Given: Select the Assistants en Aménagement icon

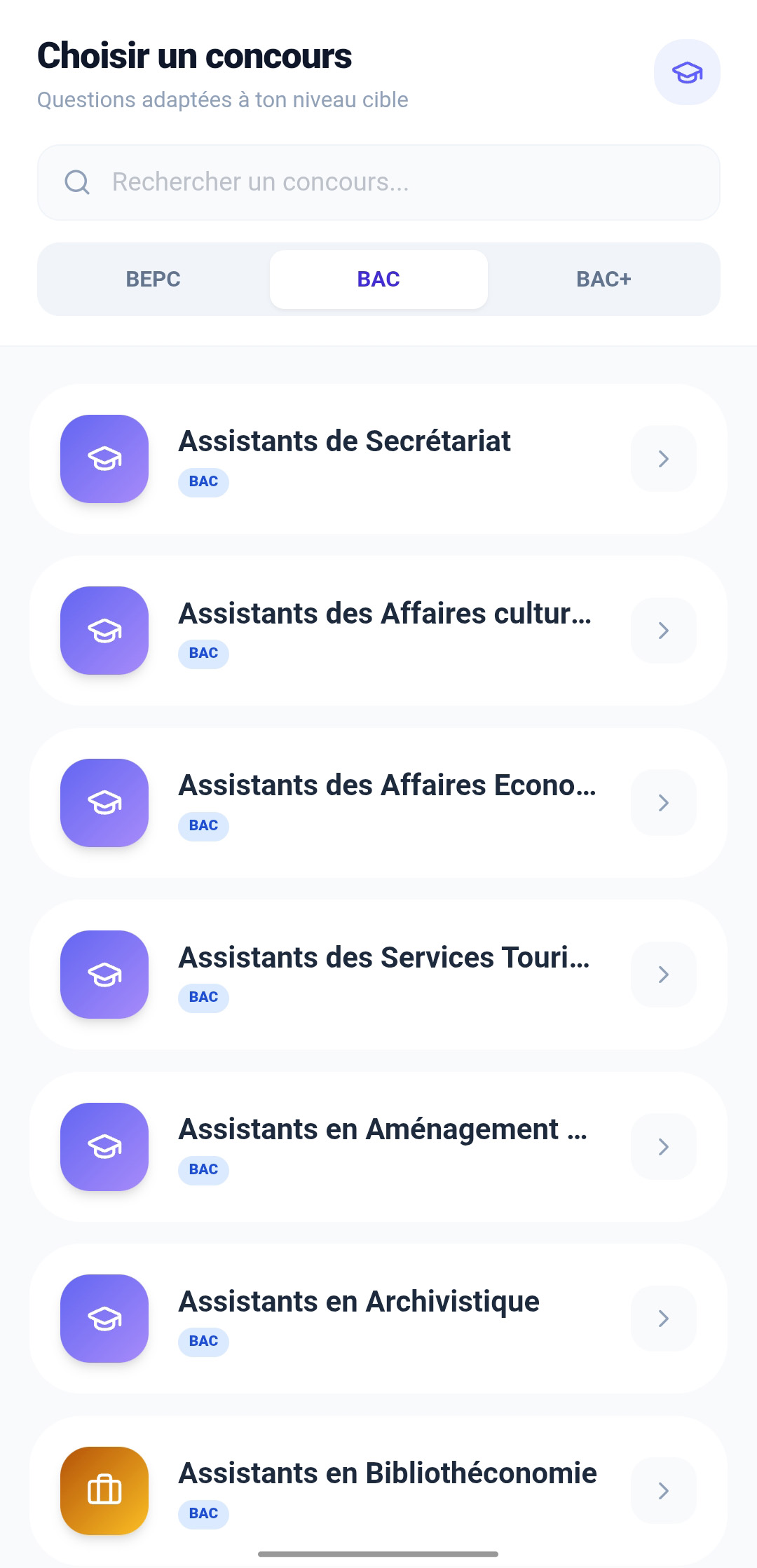Looking at the screenshot, I should [104, 1147].
